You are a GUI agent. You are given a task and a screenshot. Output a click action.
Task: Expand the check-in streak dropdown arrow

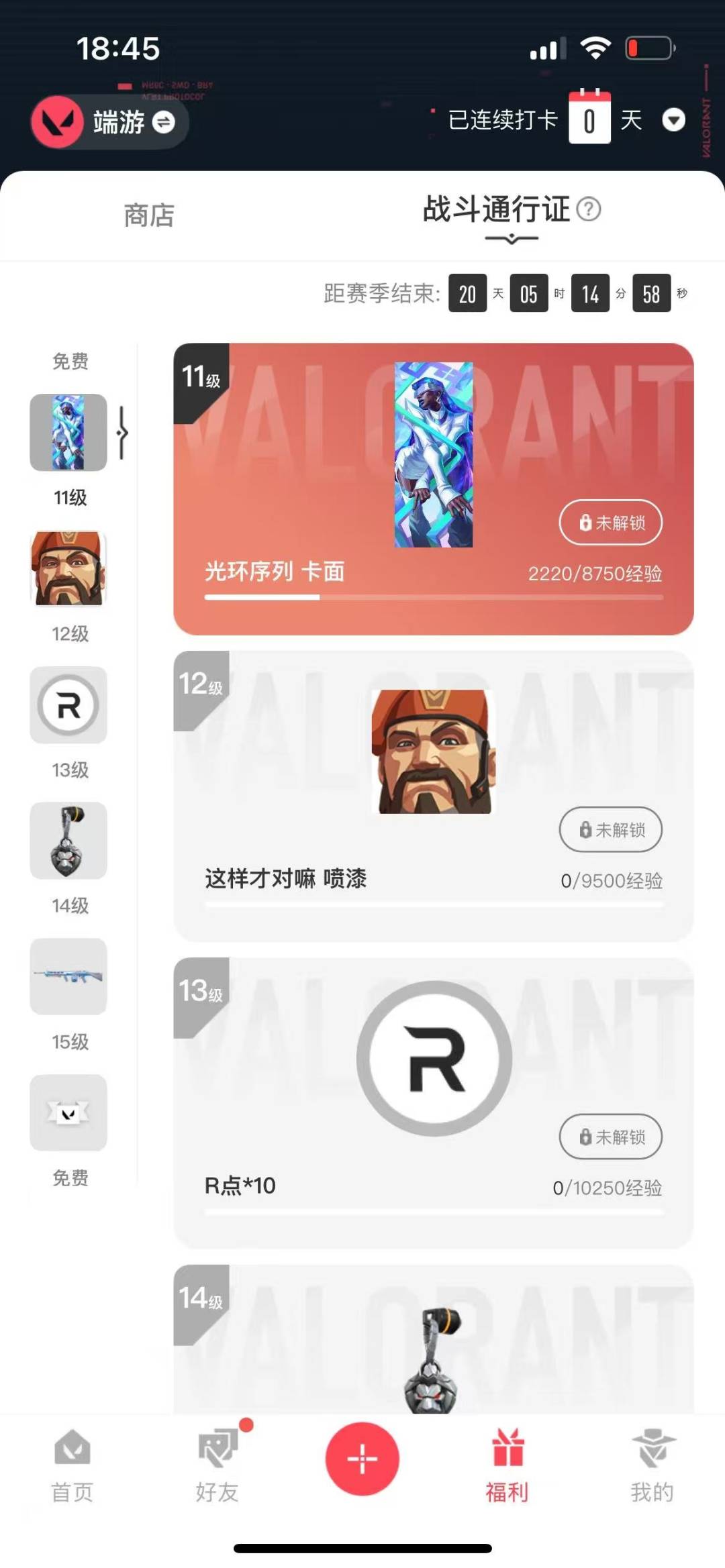673,121
